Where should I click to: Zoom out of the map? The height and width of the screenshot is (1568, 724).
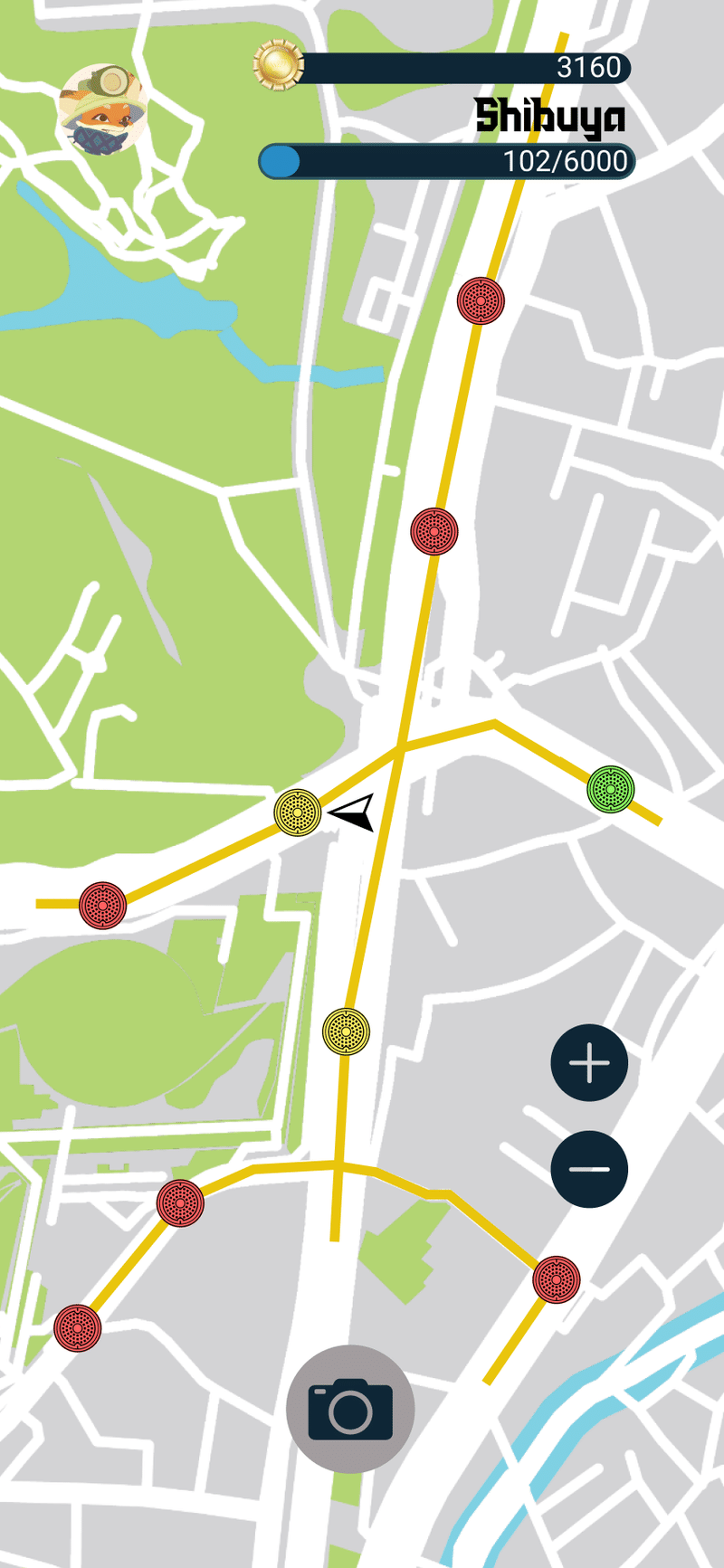tap(589, 1168)
